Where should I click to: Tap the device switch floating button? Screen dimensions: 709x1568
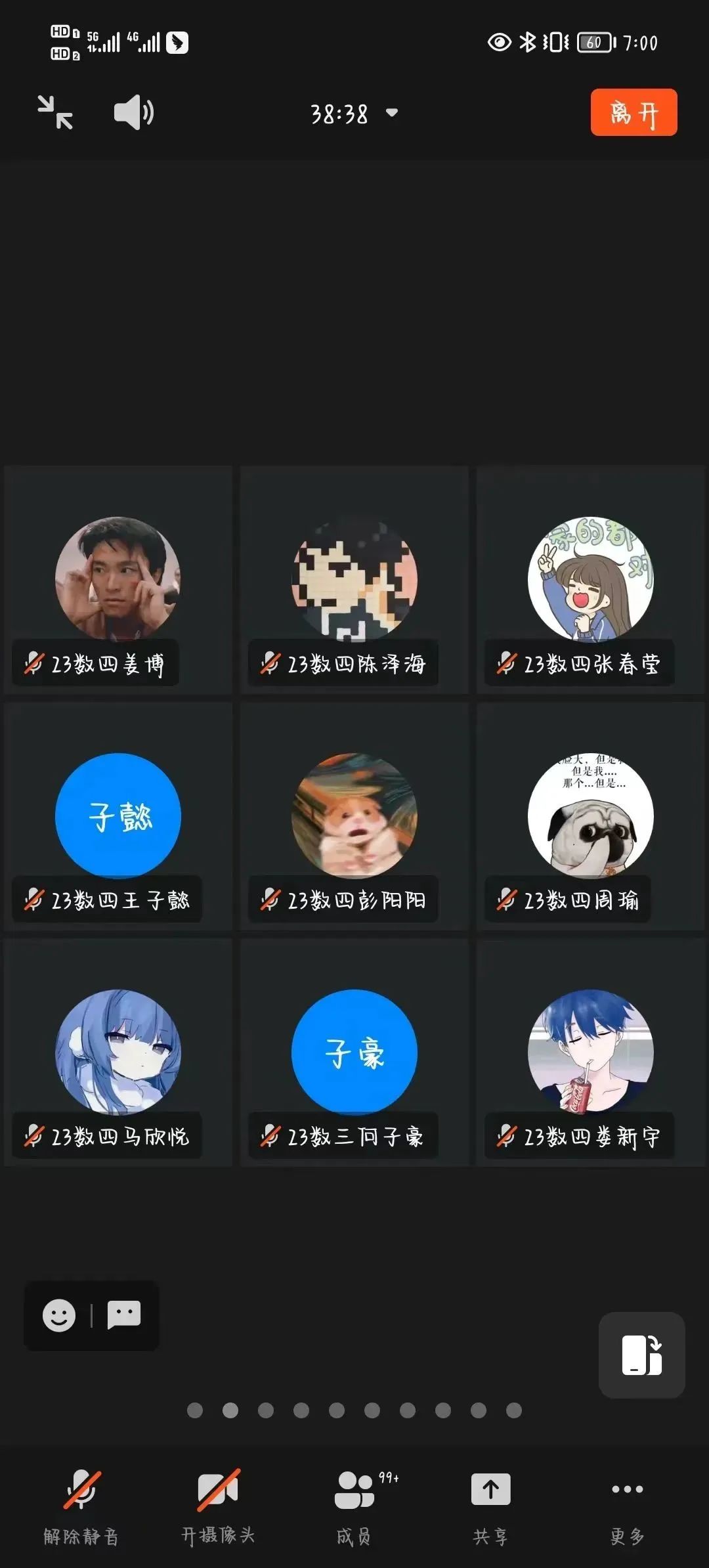click(641, 1355)
